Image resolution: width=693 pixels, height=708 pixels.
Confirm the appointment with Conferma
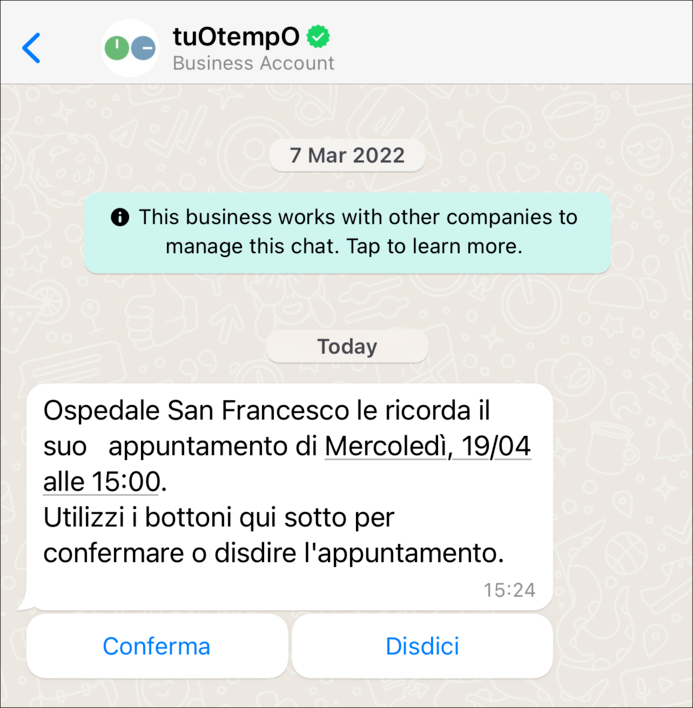pyautogui.click(x=157, y=646)
